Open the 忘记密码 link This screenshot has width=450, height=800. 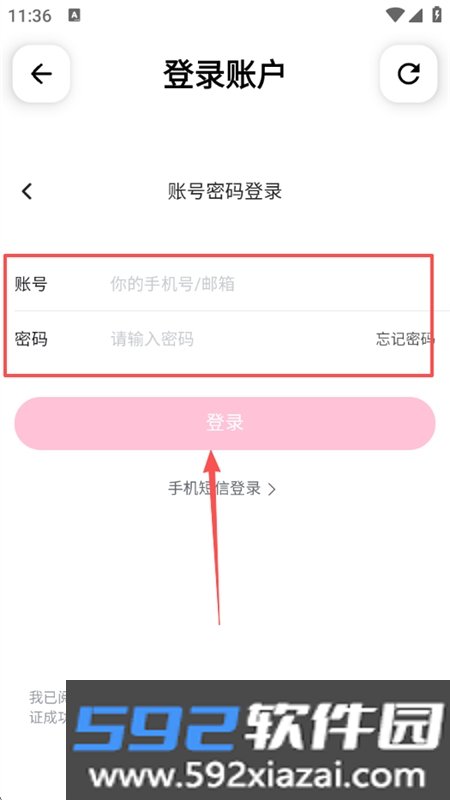pyautogui.click(x=405, y=339)
